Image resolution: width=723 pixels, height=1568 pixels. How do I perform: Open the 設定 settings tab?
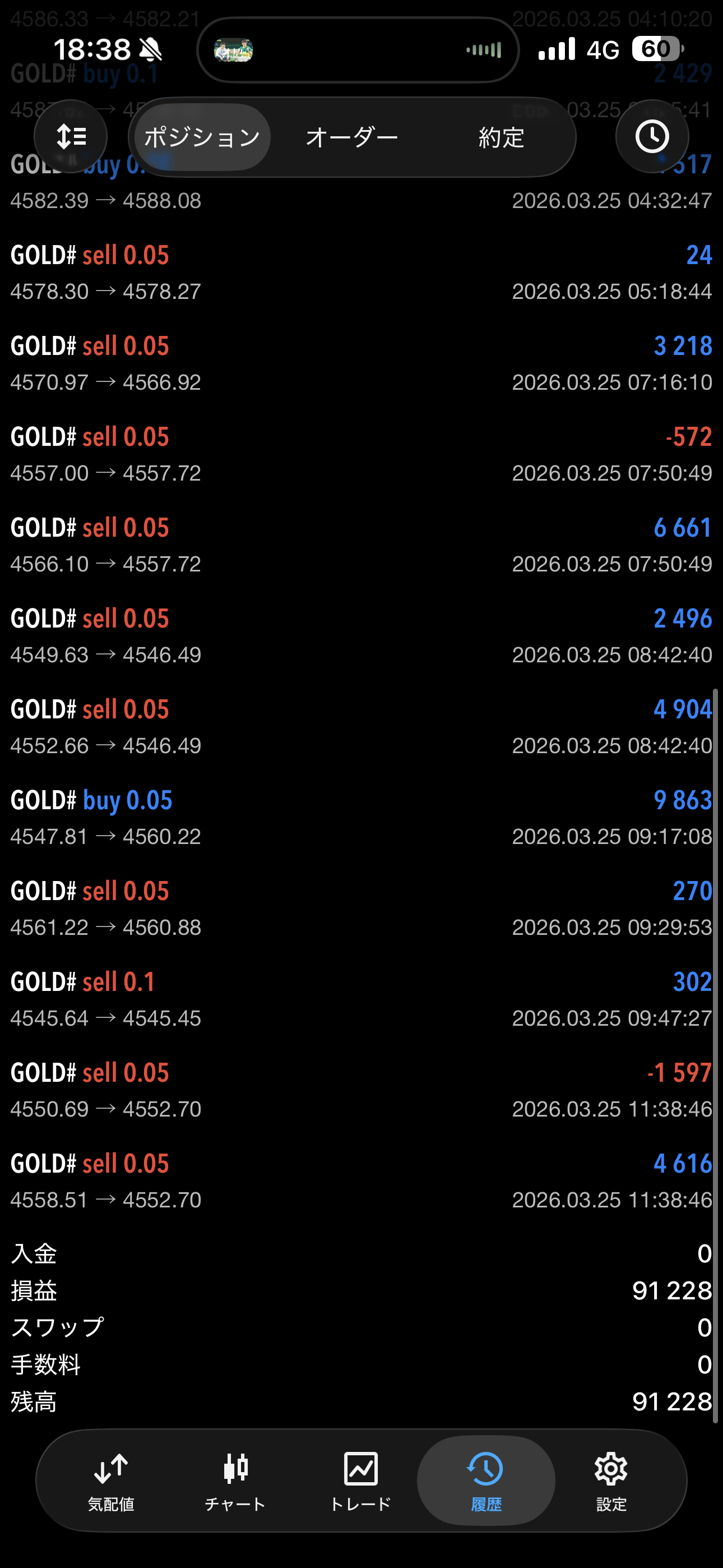(x=610, y=1481)
